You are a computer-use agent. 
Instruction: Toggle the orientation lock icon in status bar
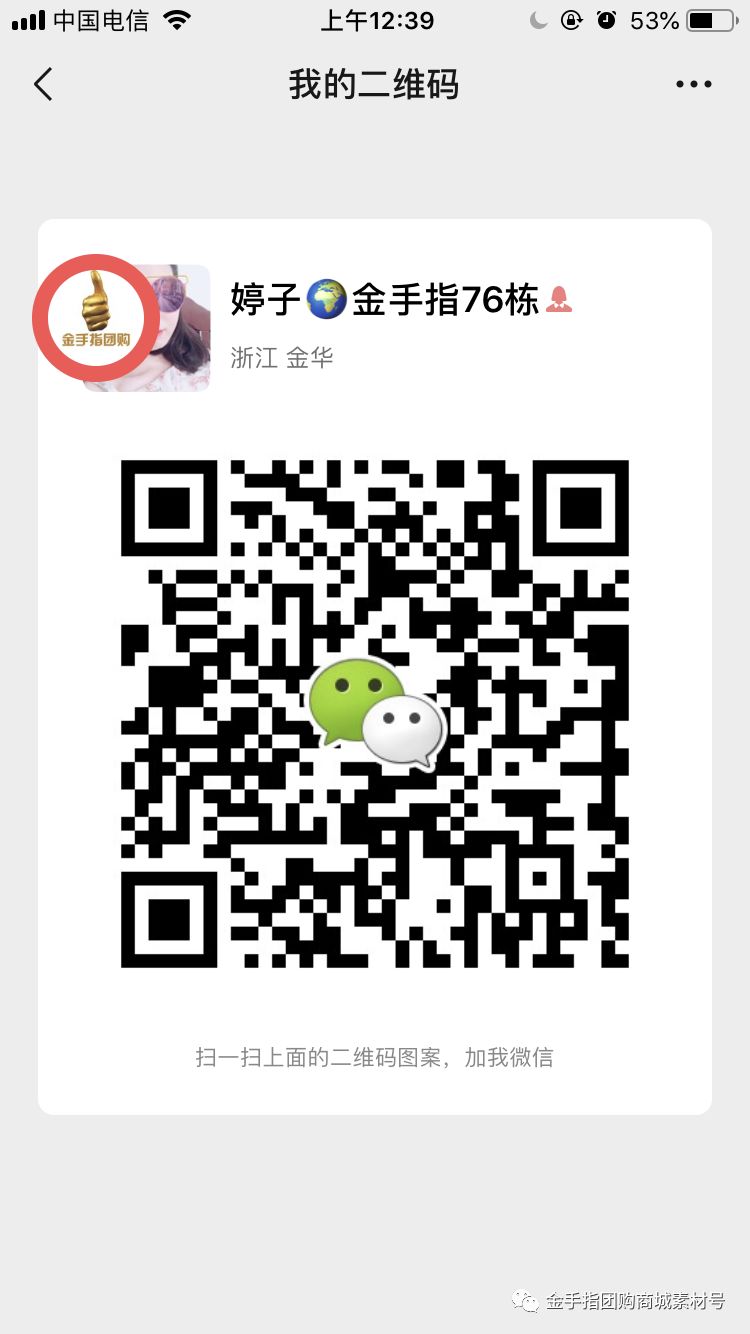point(570,18)
